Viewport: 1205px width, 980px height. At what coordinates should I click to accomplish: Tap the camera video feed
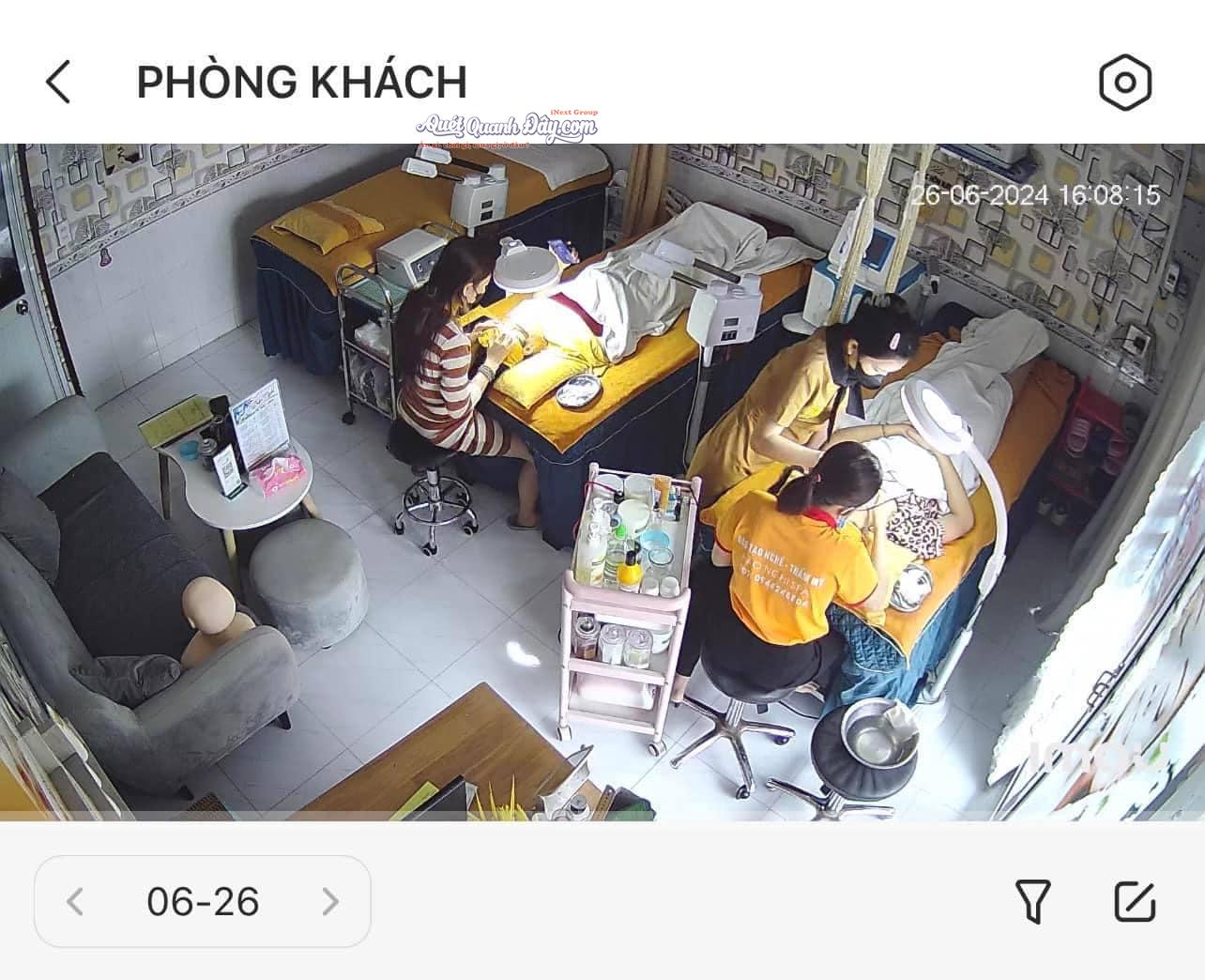tap(602, 482)
